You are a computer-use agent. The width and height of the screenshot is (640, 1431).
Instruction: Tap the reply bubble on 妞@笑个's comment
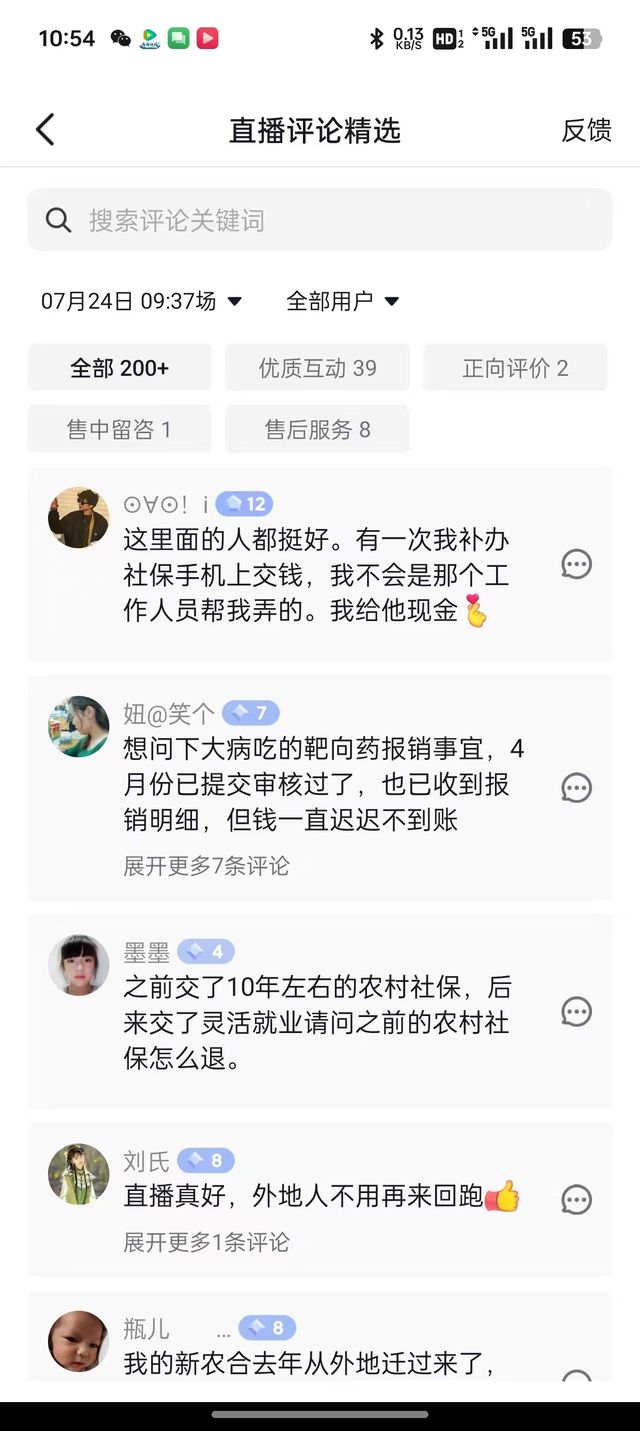point(576,789)
